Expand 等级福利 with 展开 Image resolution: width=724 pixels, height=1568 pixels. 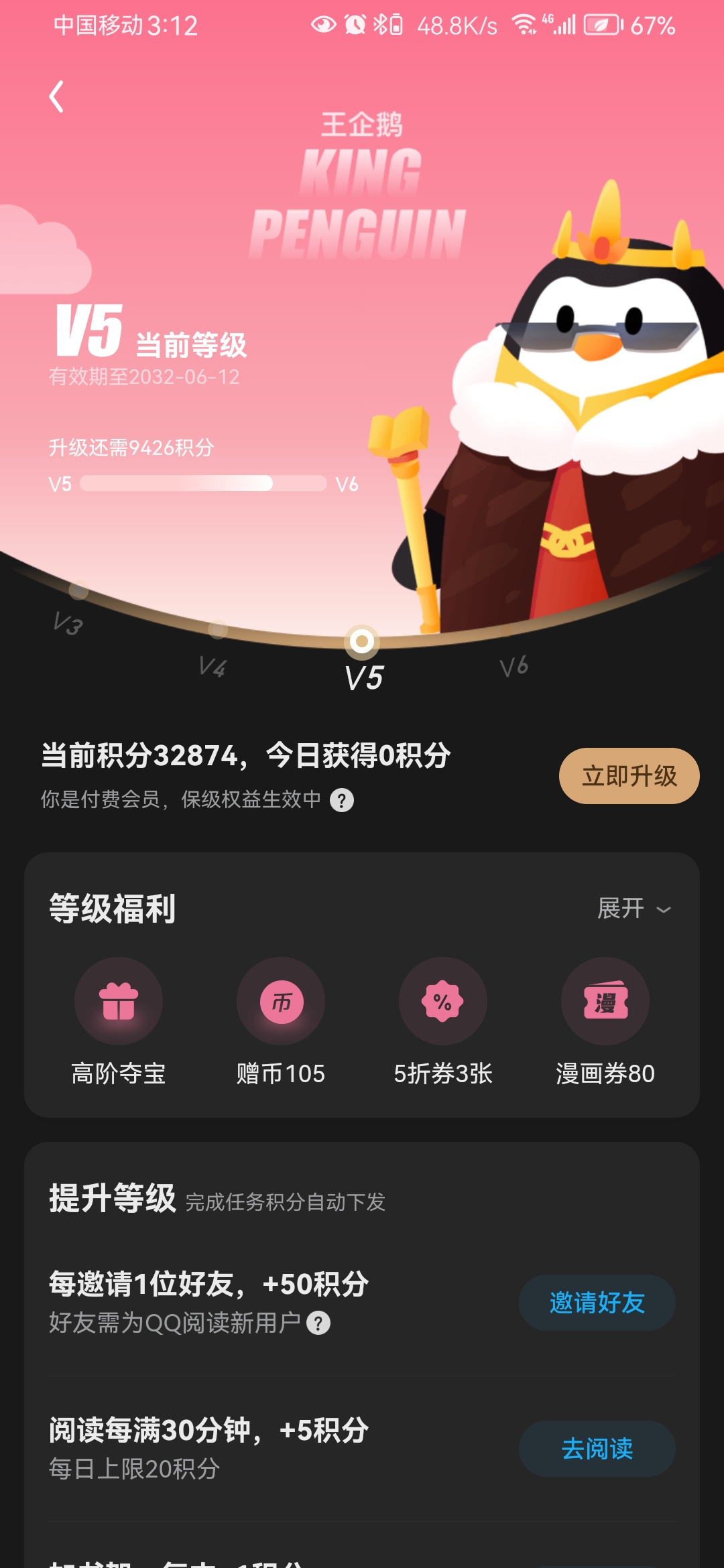tap(633, 909)
